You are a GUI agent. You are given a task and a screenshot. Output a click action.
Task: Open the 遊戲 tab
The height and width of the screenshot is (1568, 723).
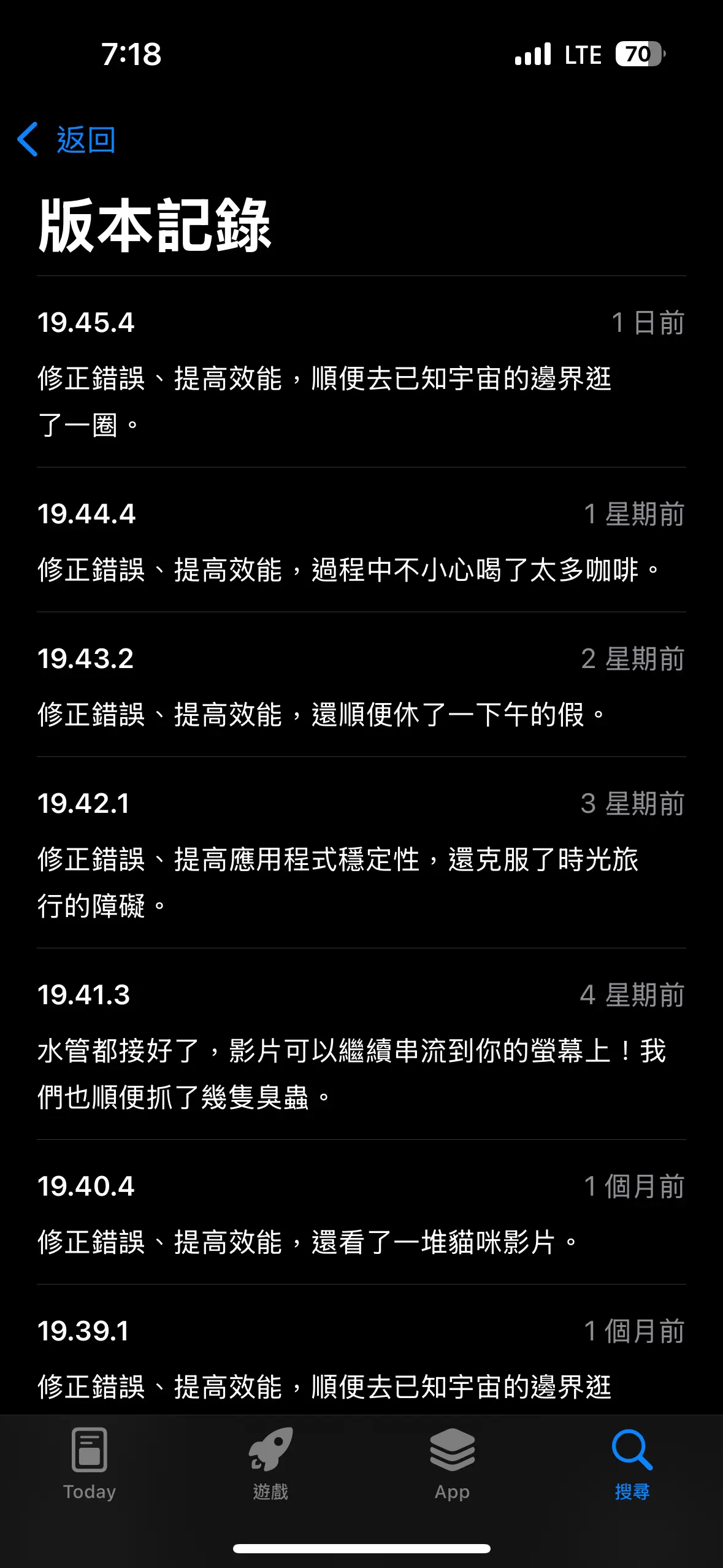point(270,1464)
